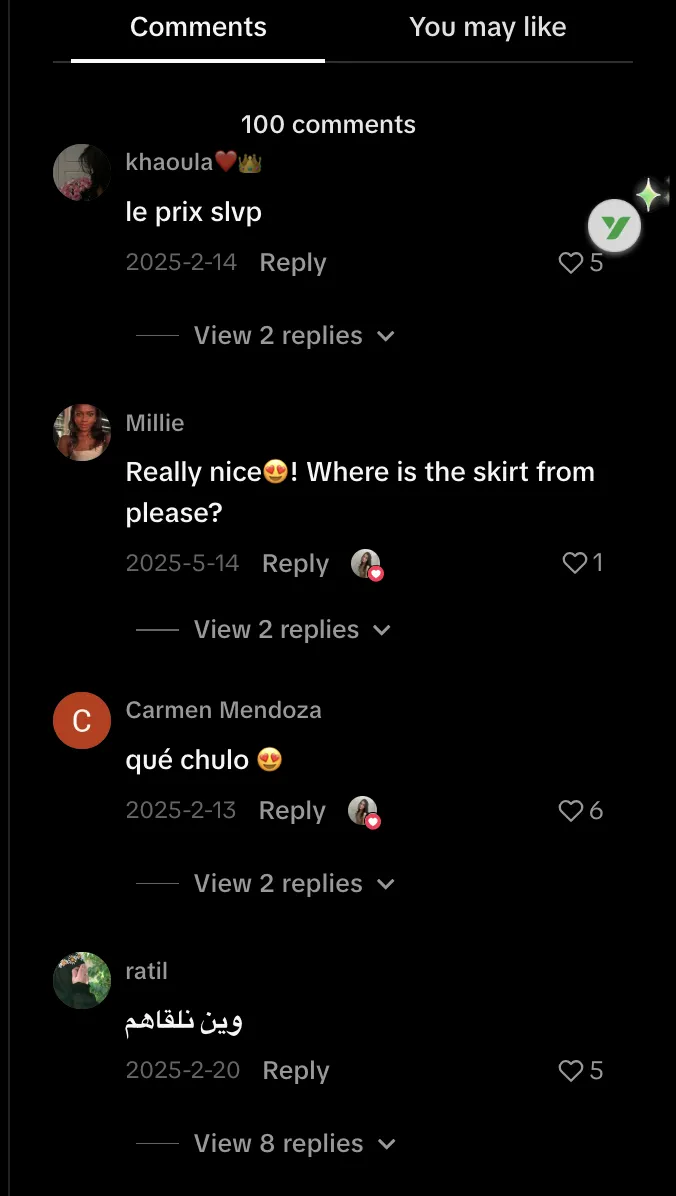Open Millie's profile picture
The image size is (676, 1196).
82,433
